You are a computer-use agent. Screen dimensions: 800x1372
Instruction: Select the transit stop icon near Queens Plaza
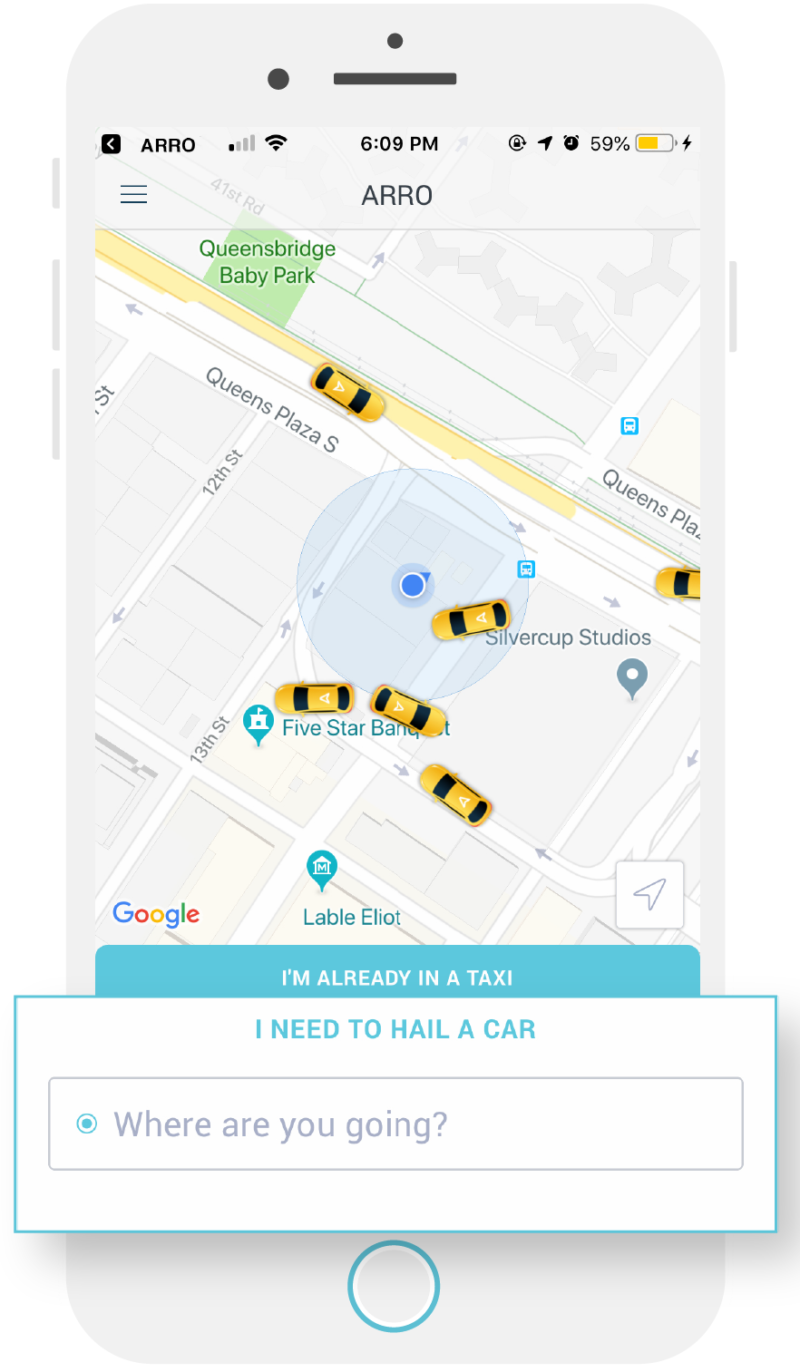[x=628, y=425]
